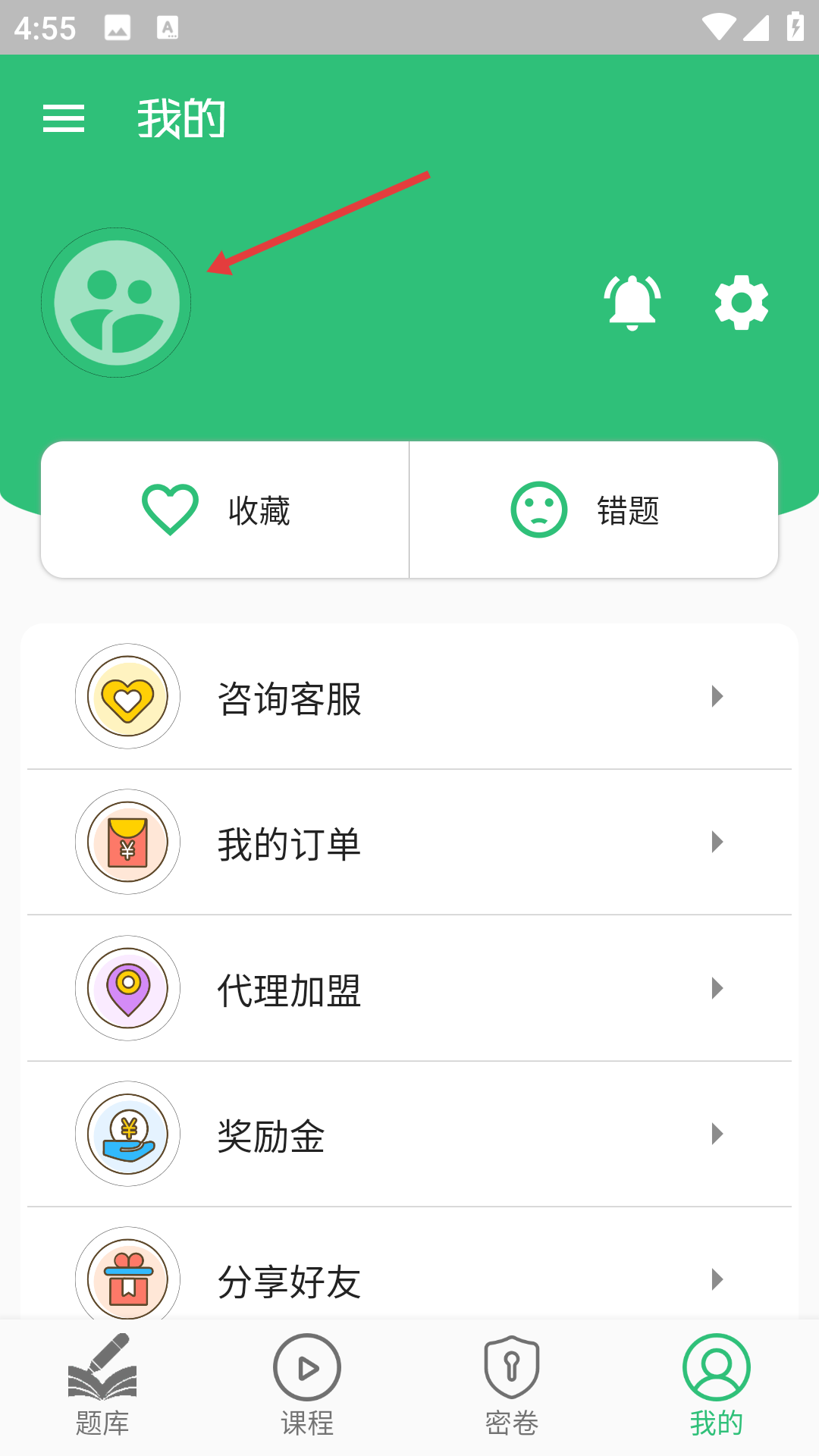Open 错题 wrong questions

tap(594, 510)
